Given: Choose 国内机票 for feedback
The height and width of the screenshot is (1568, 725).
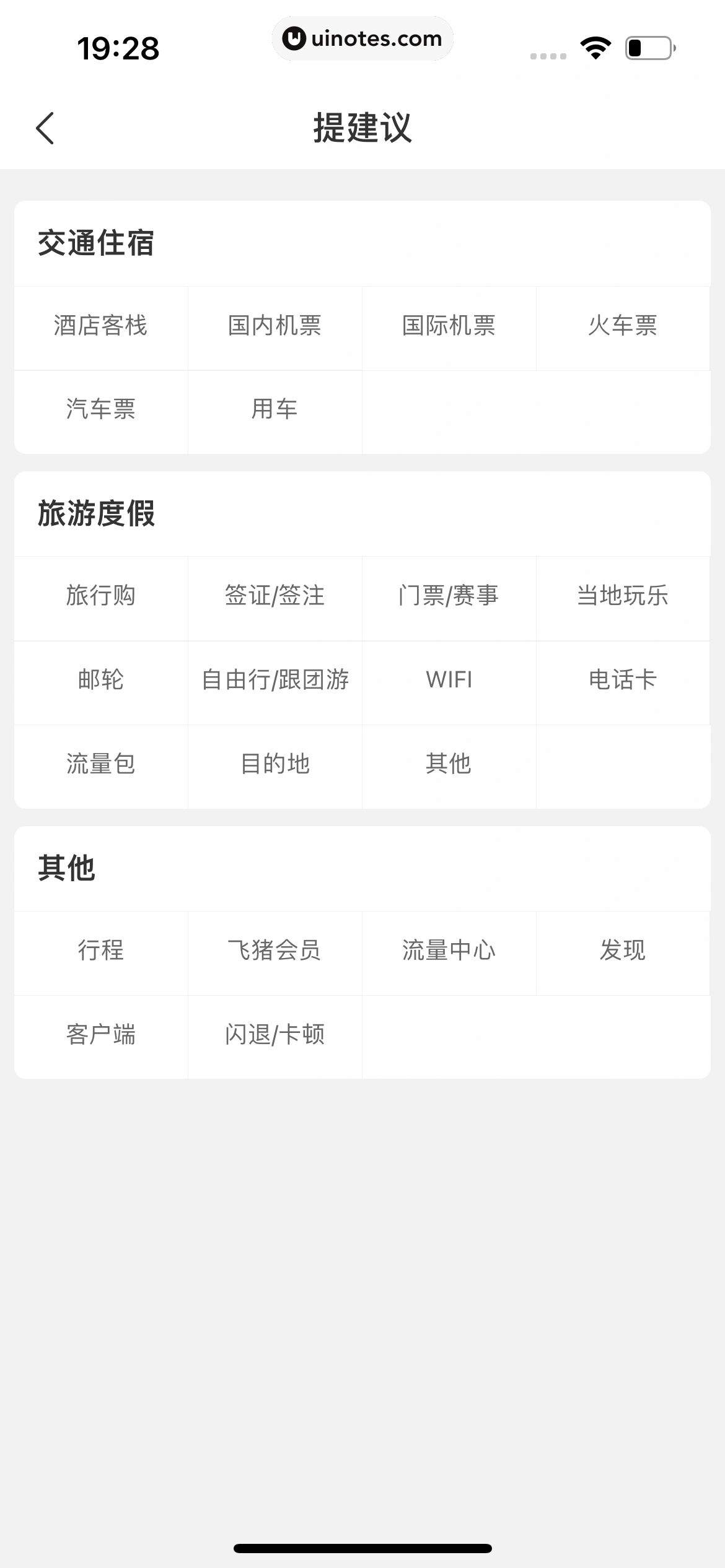Looking at the screenshot, I should tap(275, 326).
